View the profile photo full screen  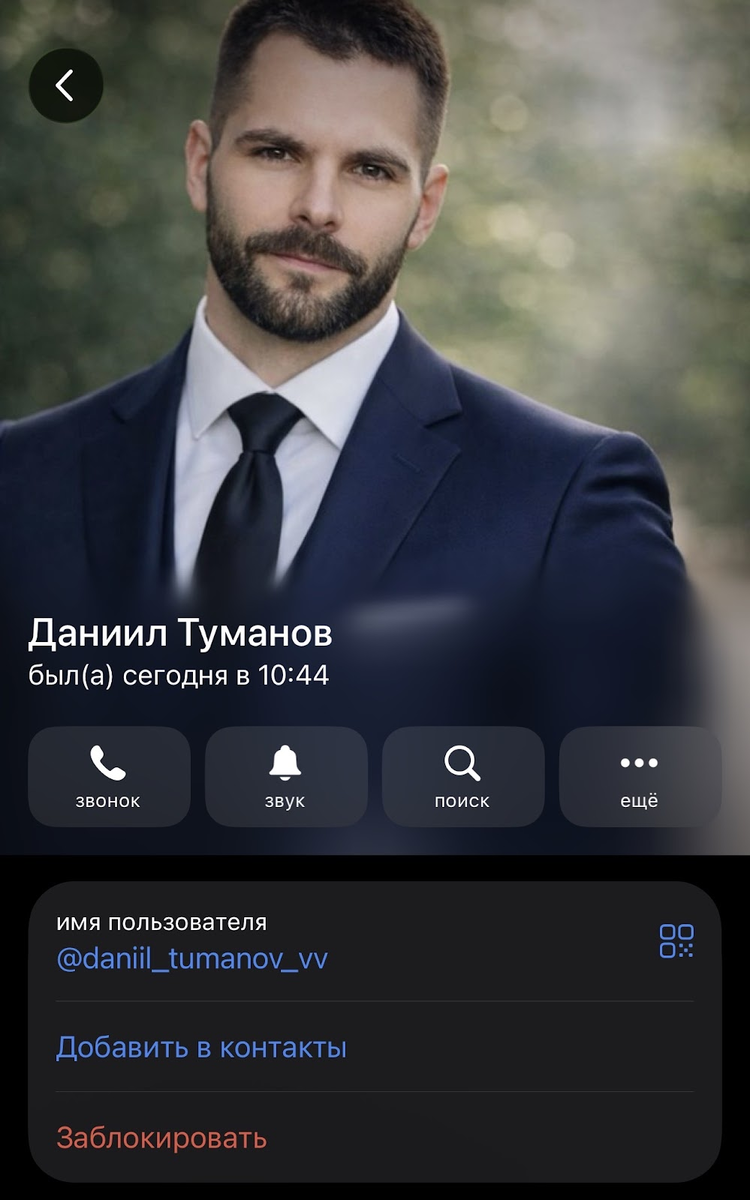click(375, 300)
